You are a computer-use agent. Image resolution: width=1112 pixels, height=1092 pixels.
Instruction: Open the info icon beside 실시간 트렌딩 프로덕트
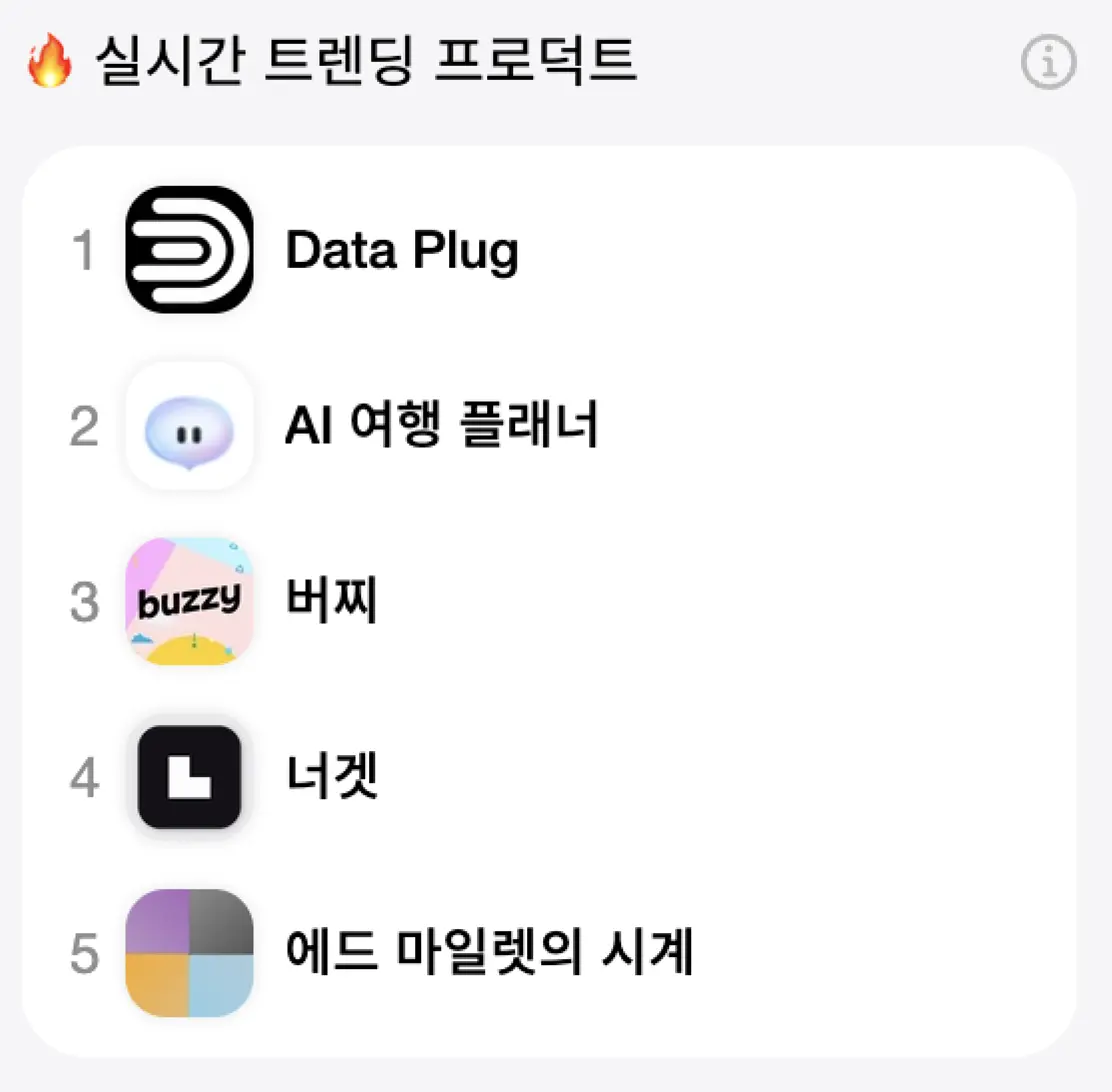[1048, 62]
